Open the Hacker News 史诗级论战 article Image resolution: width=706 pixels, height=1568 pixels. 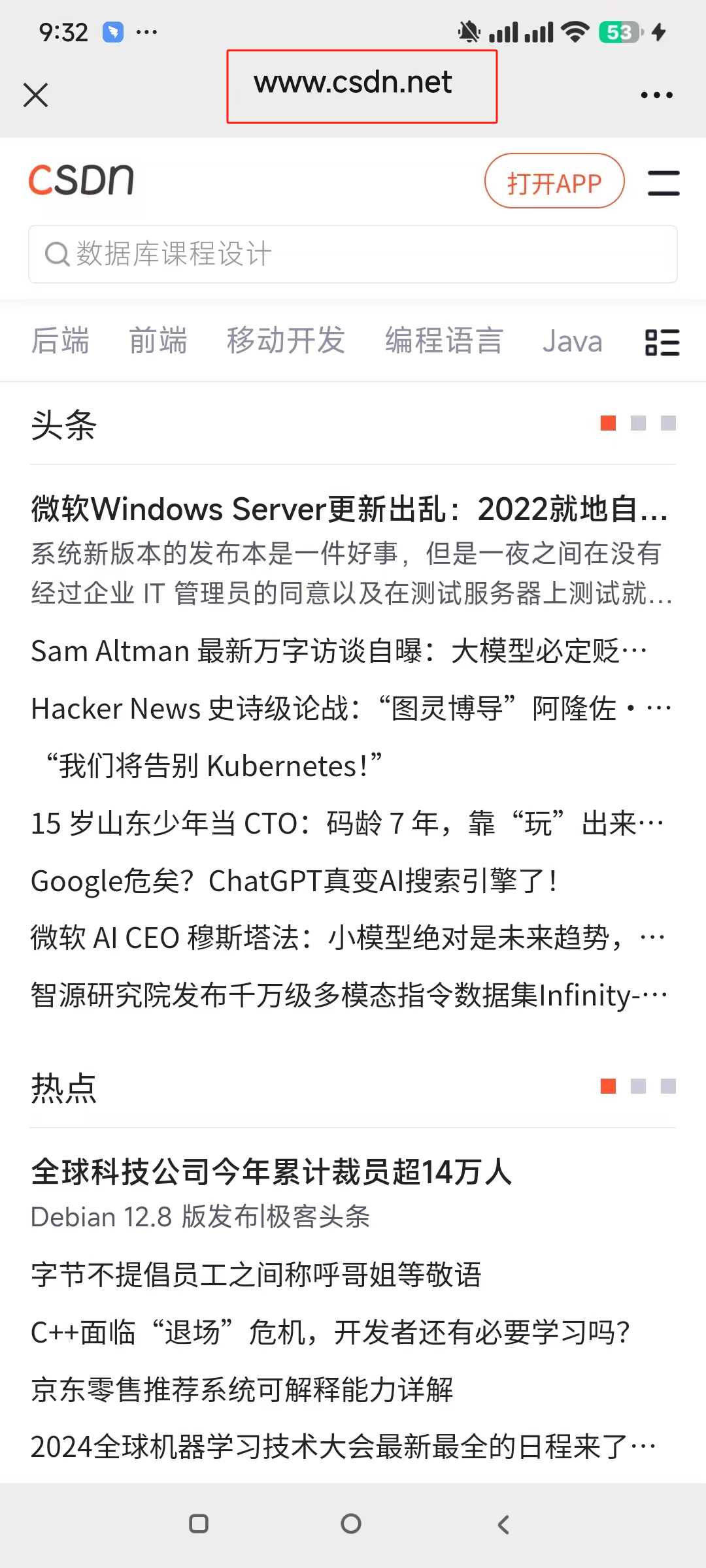(x=350, y=709)
